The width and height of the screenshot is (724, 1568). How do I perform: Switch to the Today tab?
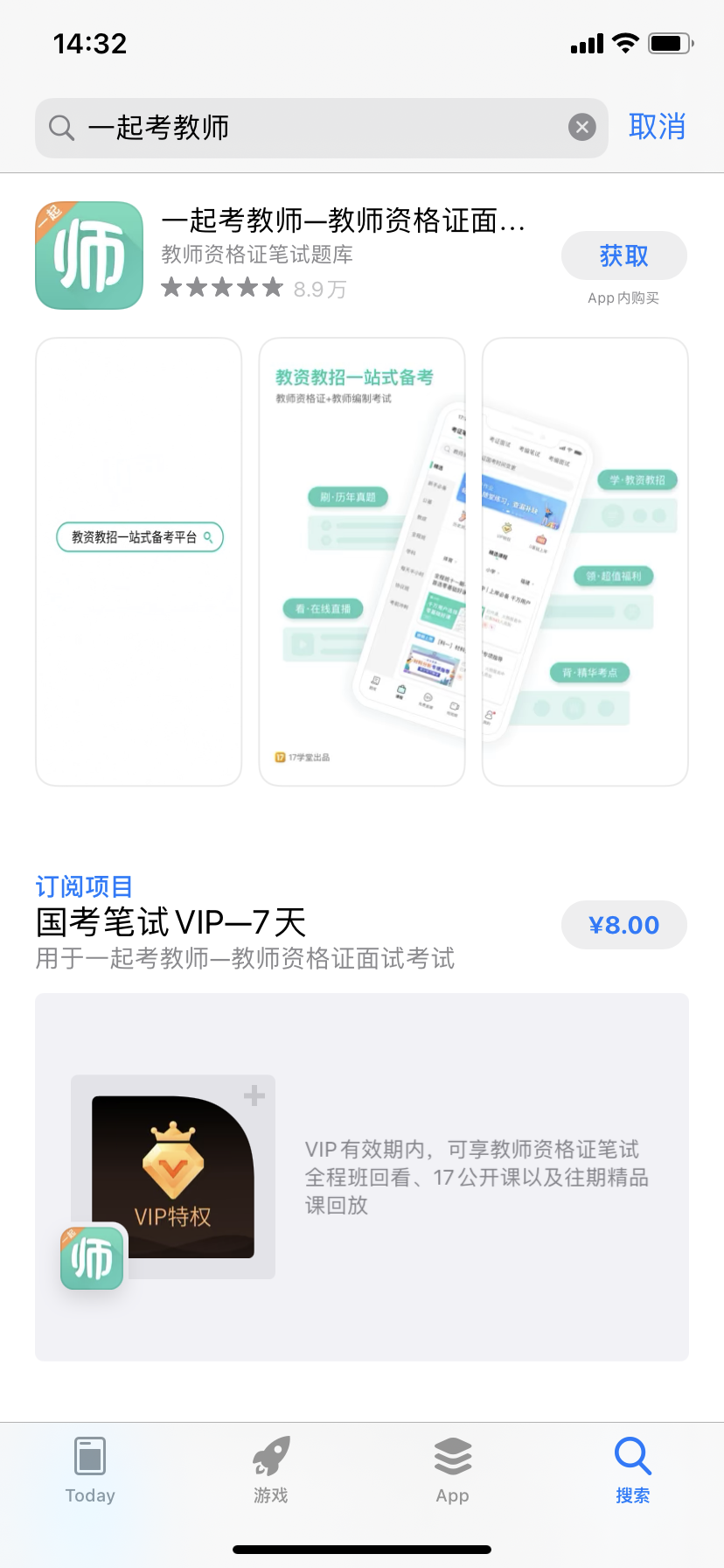[x=90, y=1470]
